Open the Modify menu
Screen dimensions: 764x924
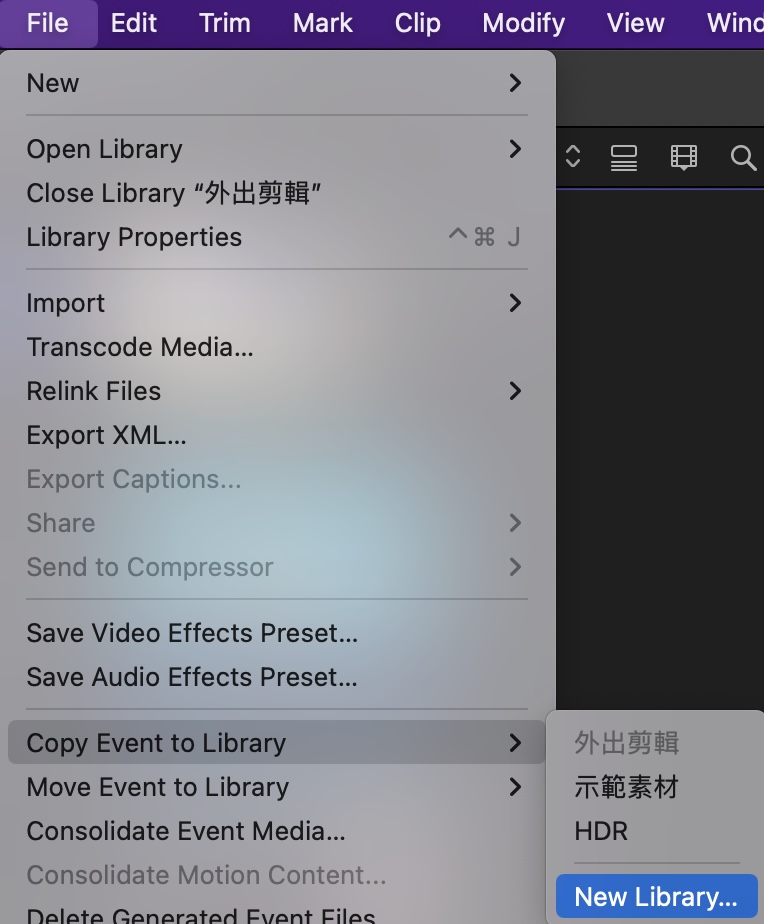(524, 23)
